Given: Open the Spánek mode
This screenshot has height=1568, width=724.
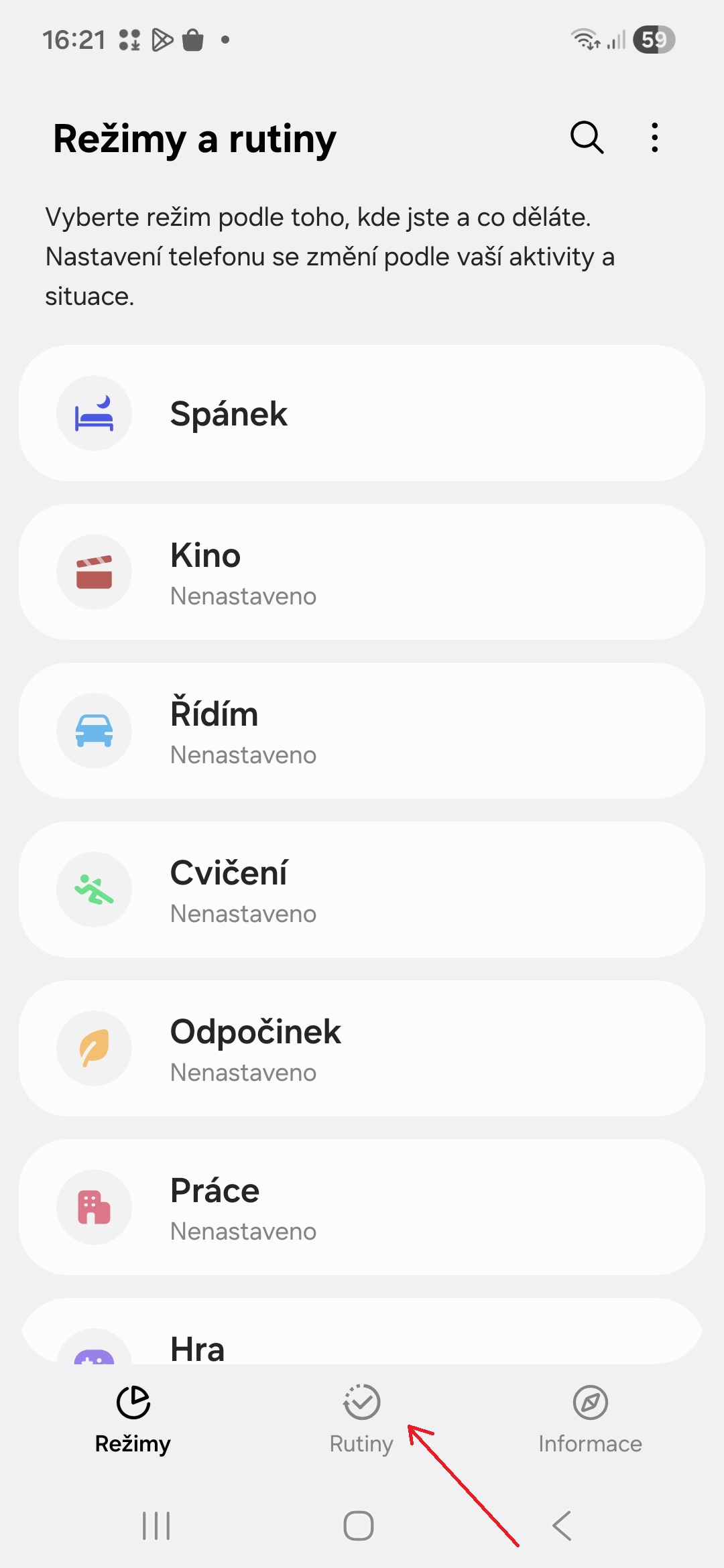Looking at the screenshot, I should point(362,413).
